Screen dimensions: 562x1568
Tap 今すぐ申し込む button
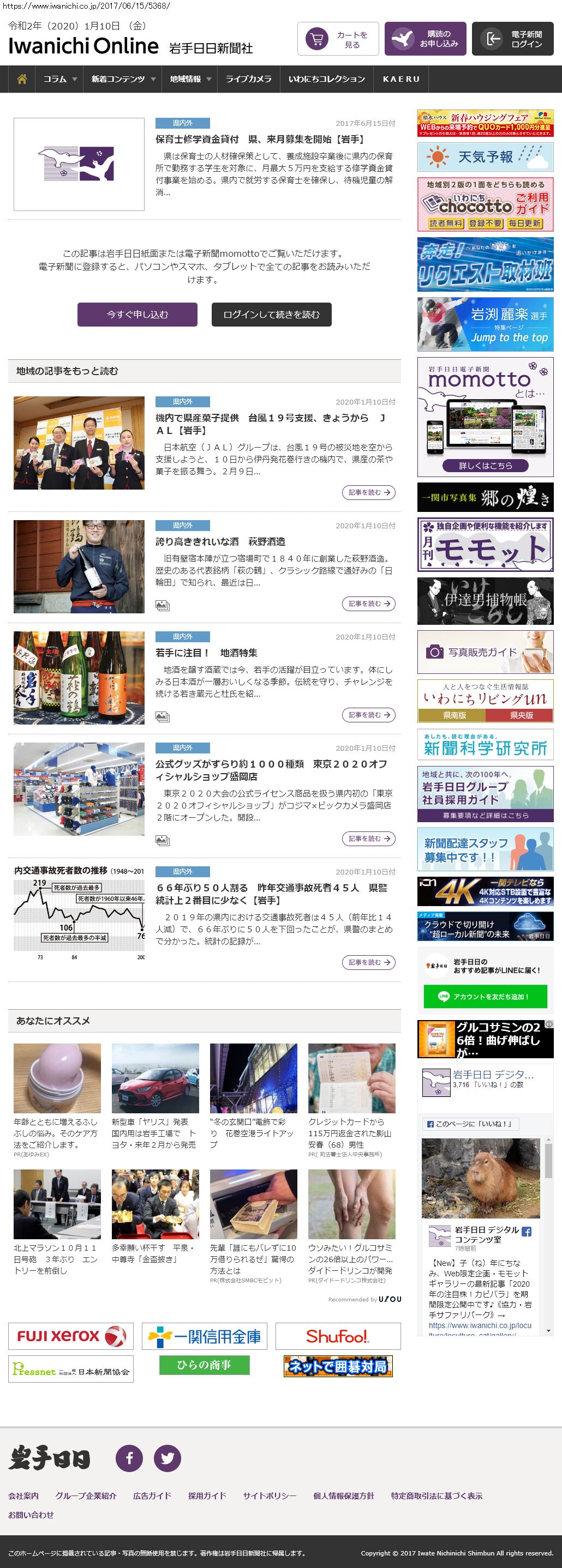point(137,314)
